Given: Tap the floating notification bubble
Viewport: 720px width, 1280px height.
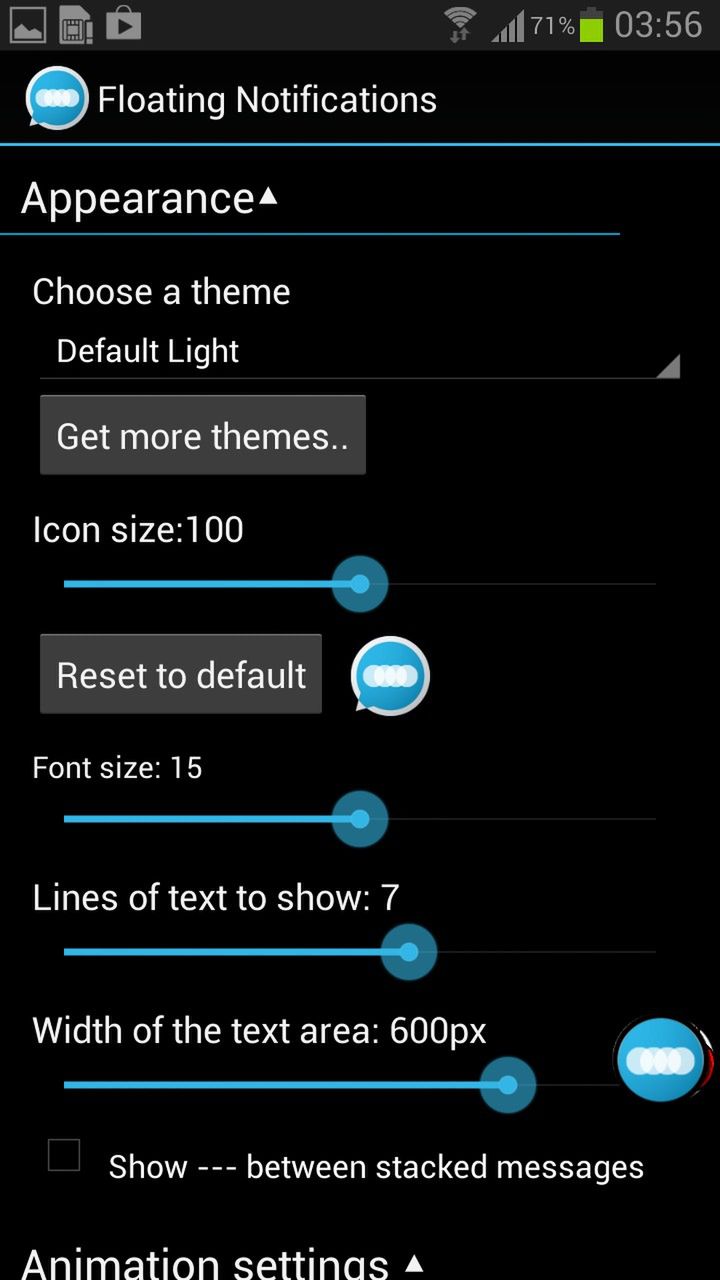Looking at the screenshot, I should (660, 1060).
